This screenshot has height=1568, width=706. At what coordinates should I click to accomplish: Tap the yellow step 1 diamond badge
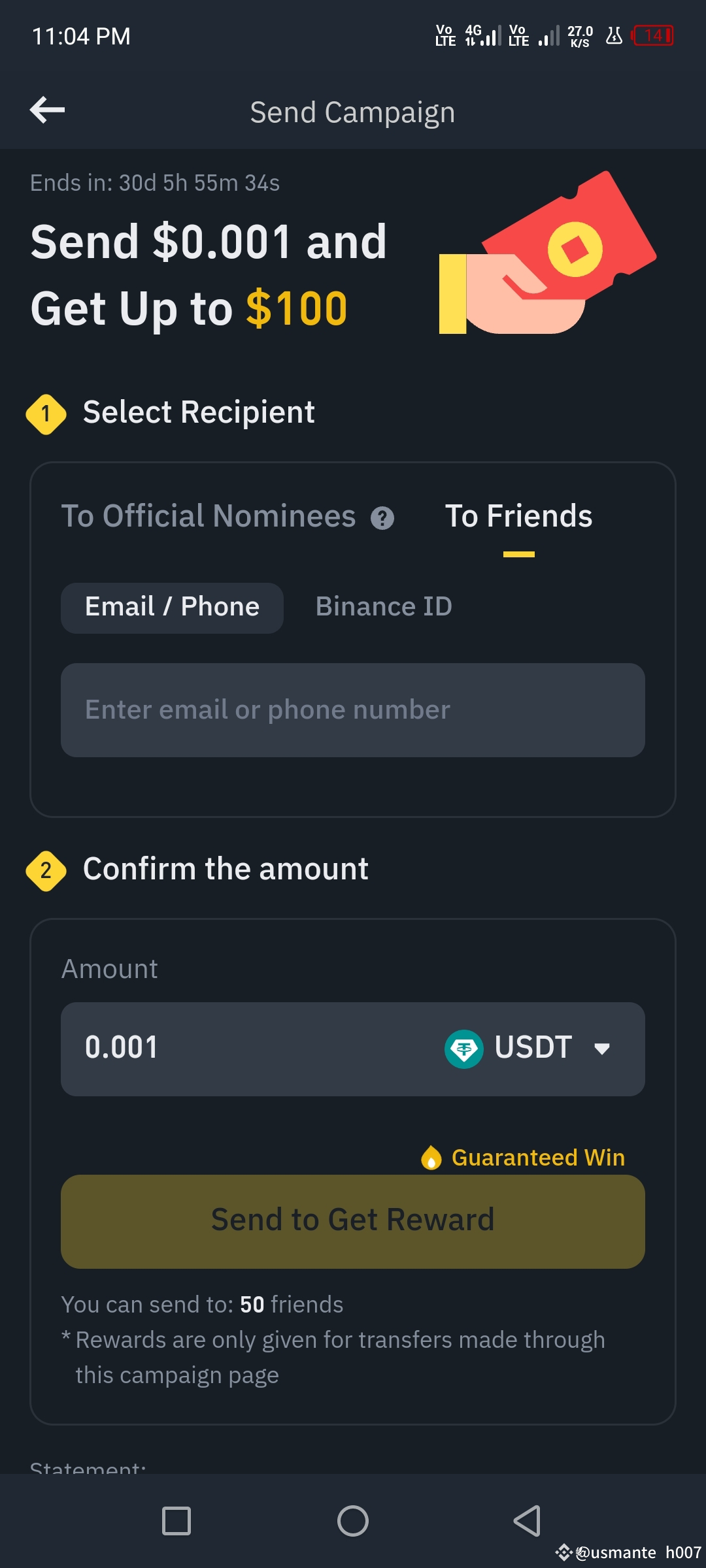click(x=44, y=412)
